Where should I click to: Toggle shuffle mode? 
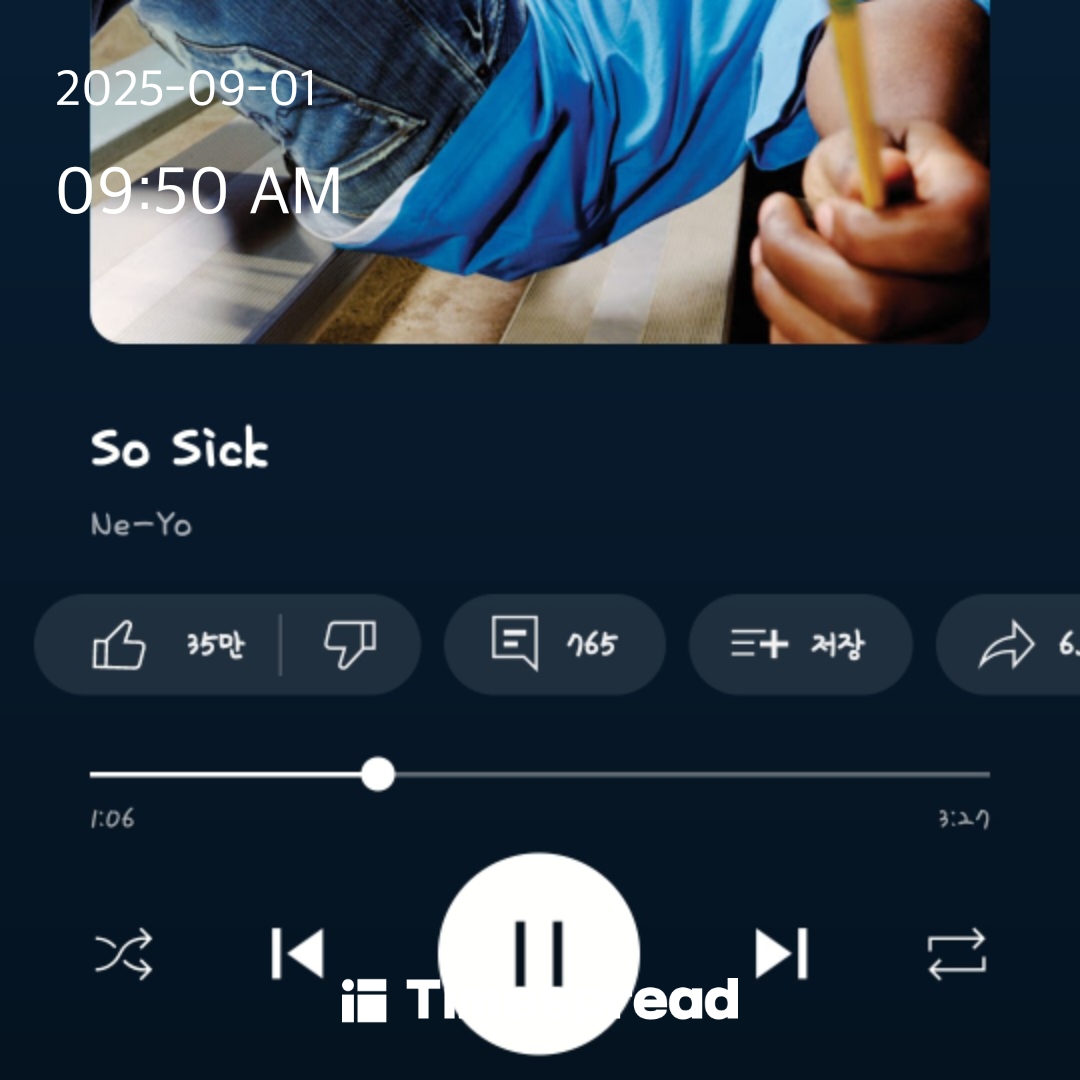tap(124, 954)
